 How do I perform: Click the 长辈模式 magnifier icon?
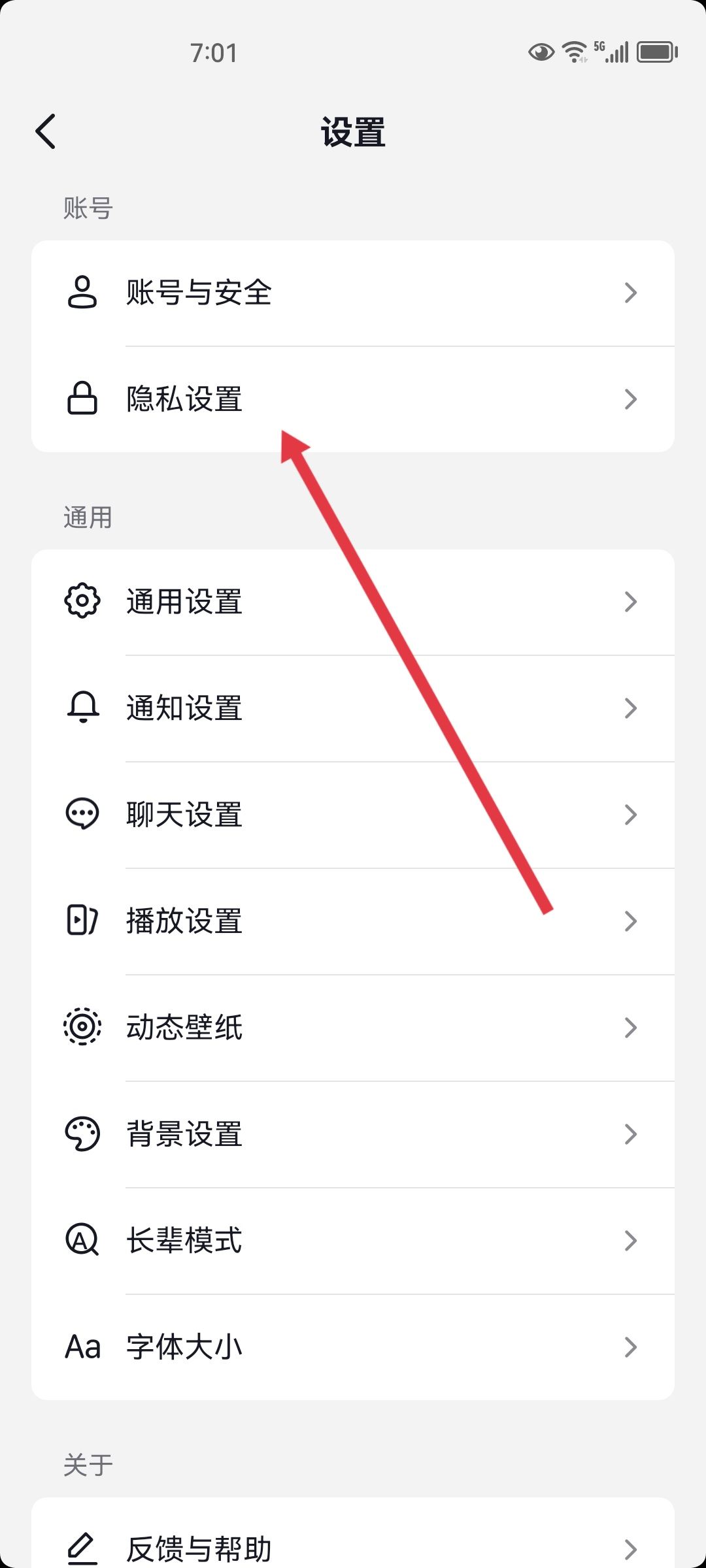(x=82, y=1241)
